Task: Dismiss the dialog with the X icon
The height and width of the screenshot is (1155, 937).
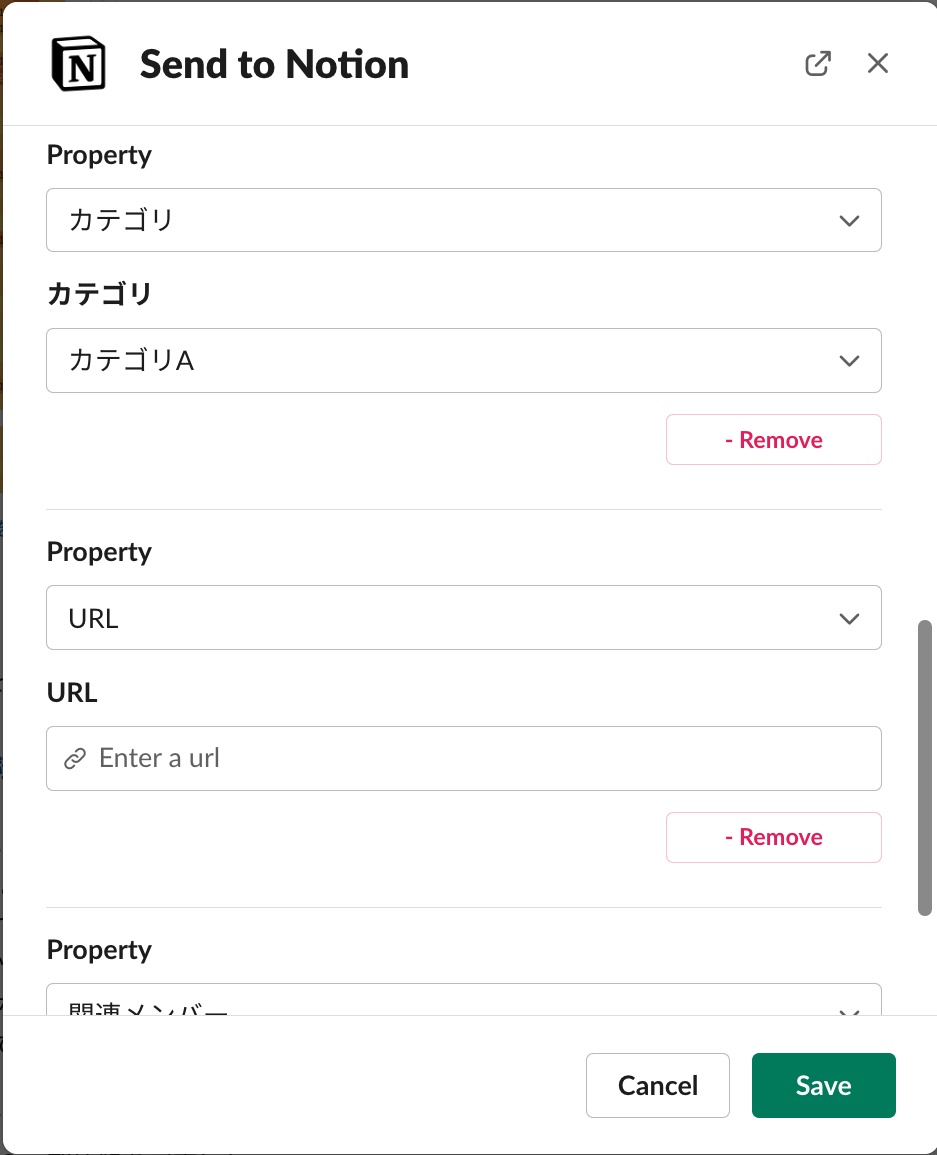Action: pos(877,62)
